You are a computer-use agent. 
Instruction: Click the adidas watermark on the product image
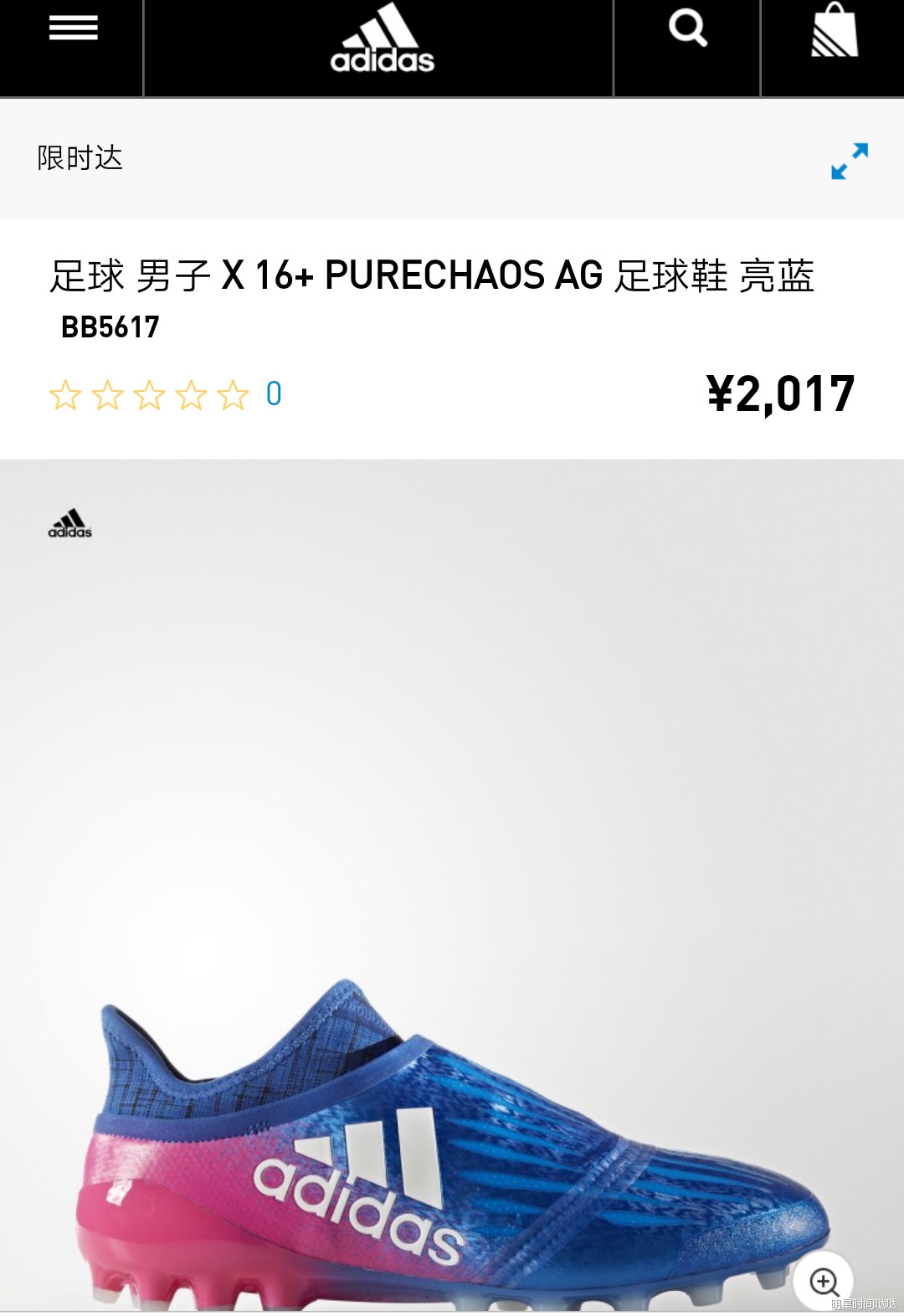coord(71,522)
